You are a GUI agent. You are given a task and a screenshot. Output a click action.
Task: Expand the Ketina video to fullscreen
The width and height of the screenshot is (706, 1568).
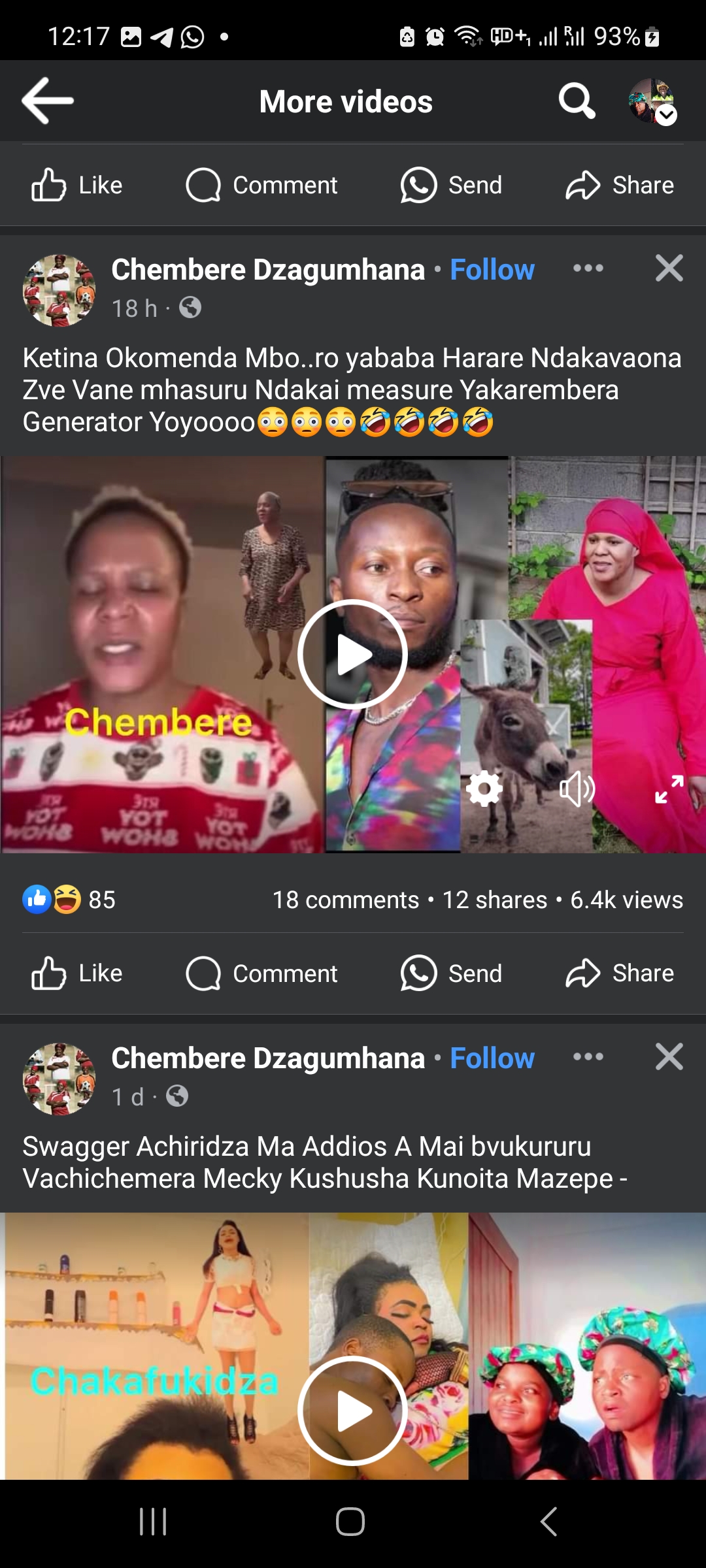(669, 789)
